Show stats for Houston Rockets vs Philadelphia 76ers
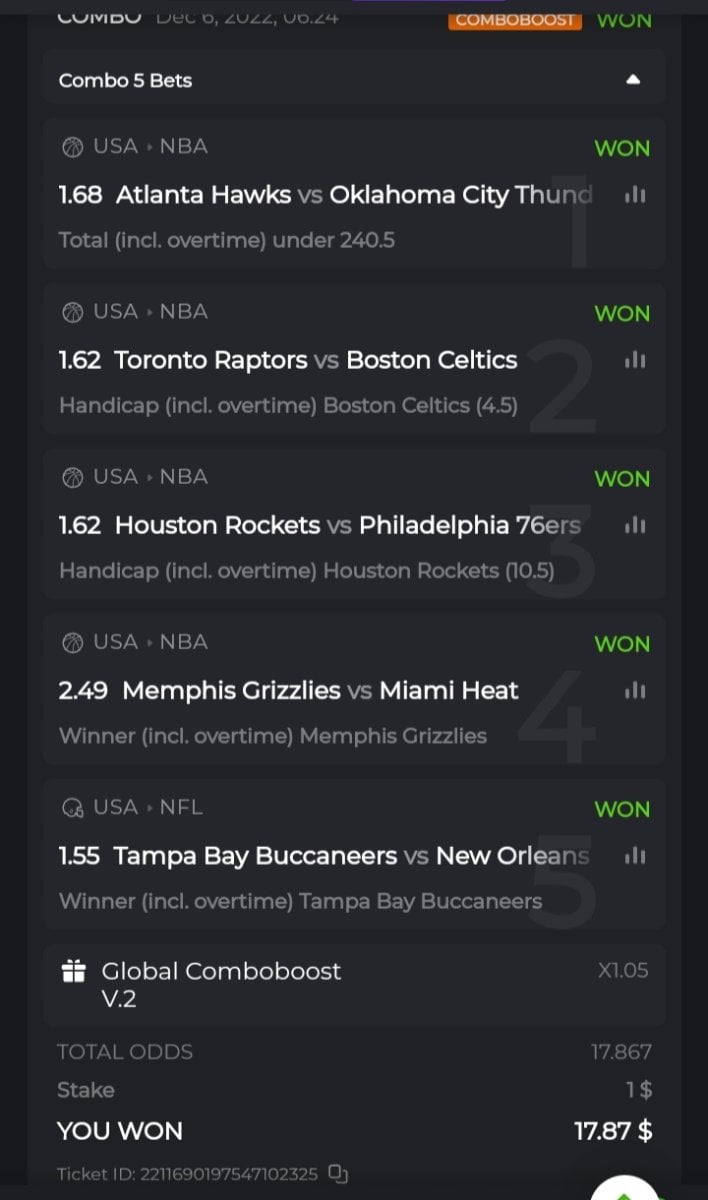Screen dimensions: 708x1200 [634, 525]
